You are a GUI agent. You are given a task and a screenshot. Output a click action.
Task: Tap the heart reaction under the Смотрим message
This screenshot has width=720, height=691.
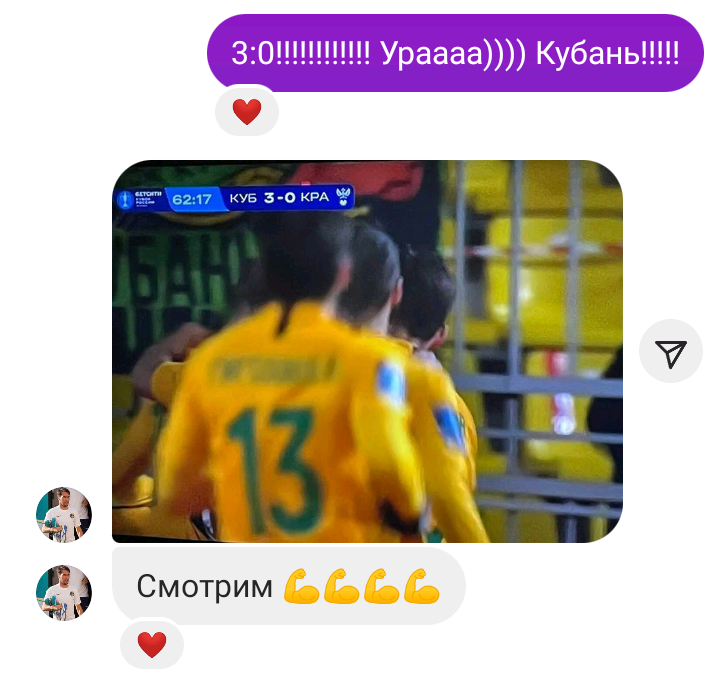[152, 645]
